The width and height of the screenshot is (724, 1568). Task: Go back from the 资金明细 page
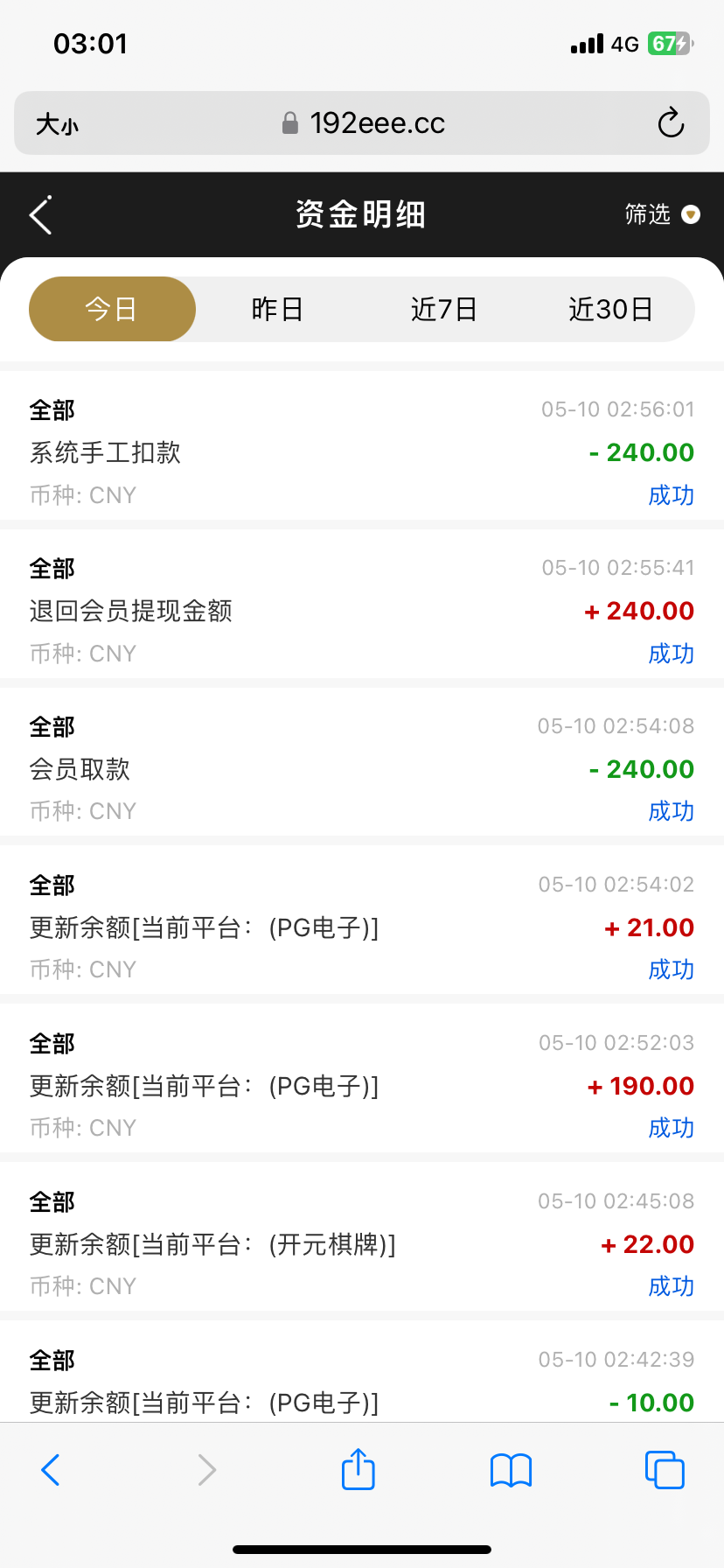coord(41,215)
